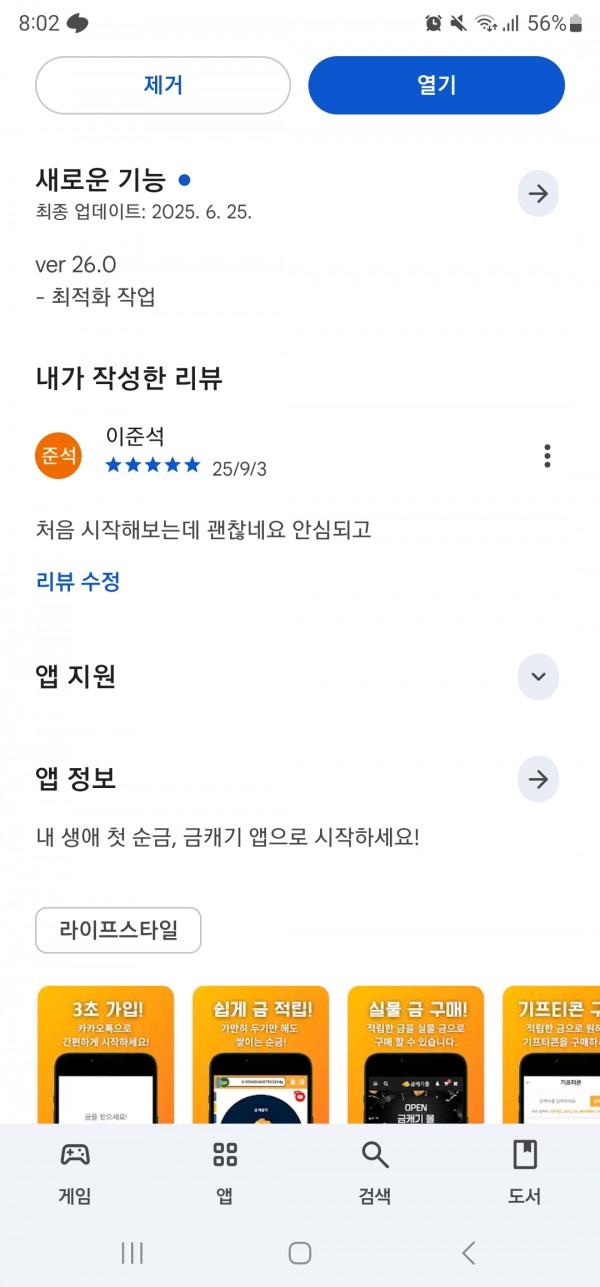
Task: Go back with system back button
Action: tap(468, 1252)
